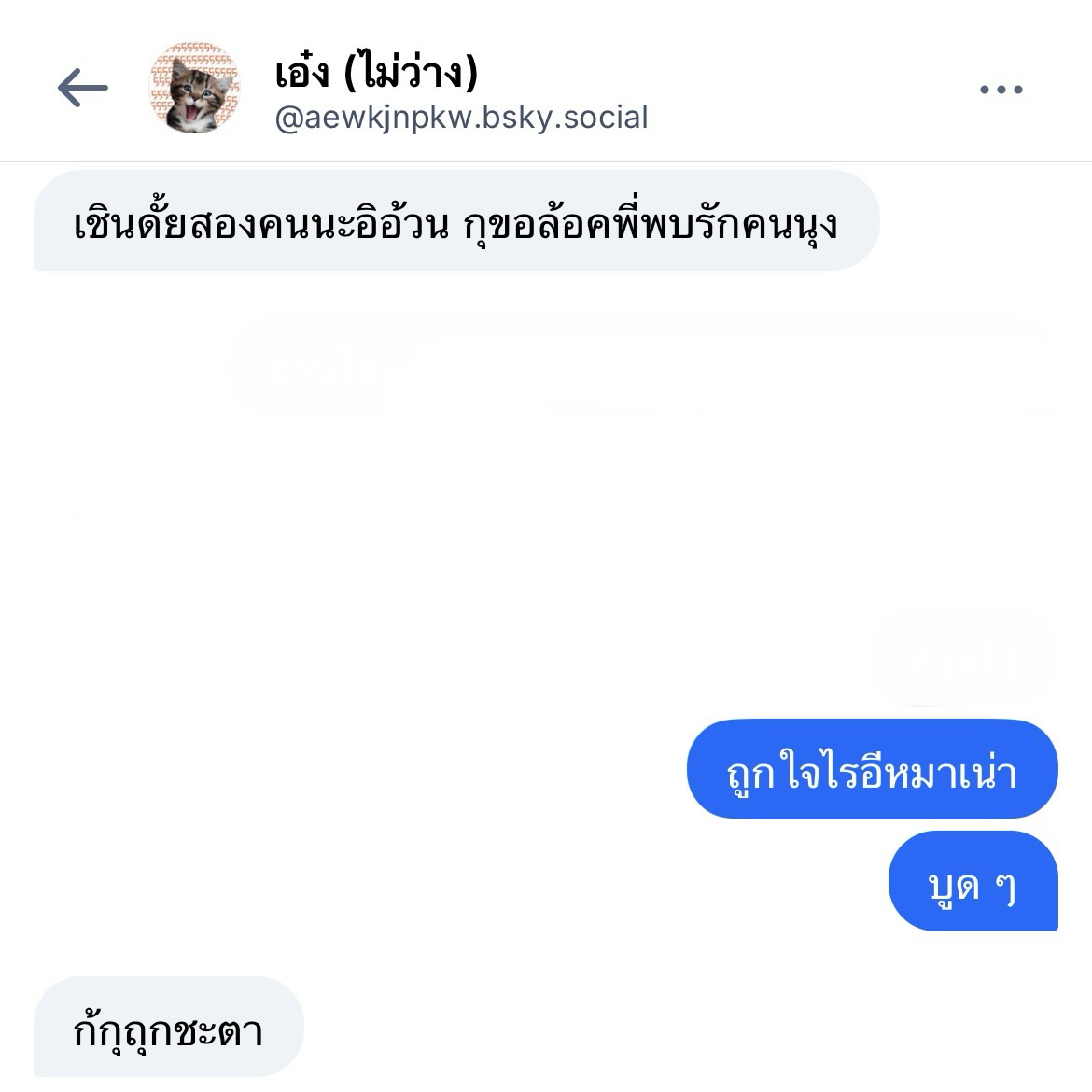
Task: Go back using the arrow icon
Action: [82, 89]
